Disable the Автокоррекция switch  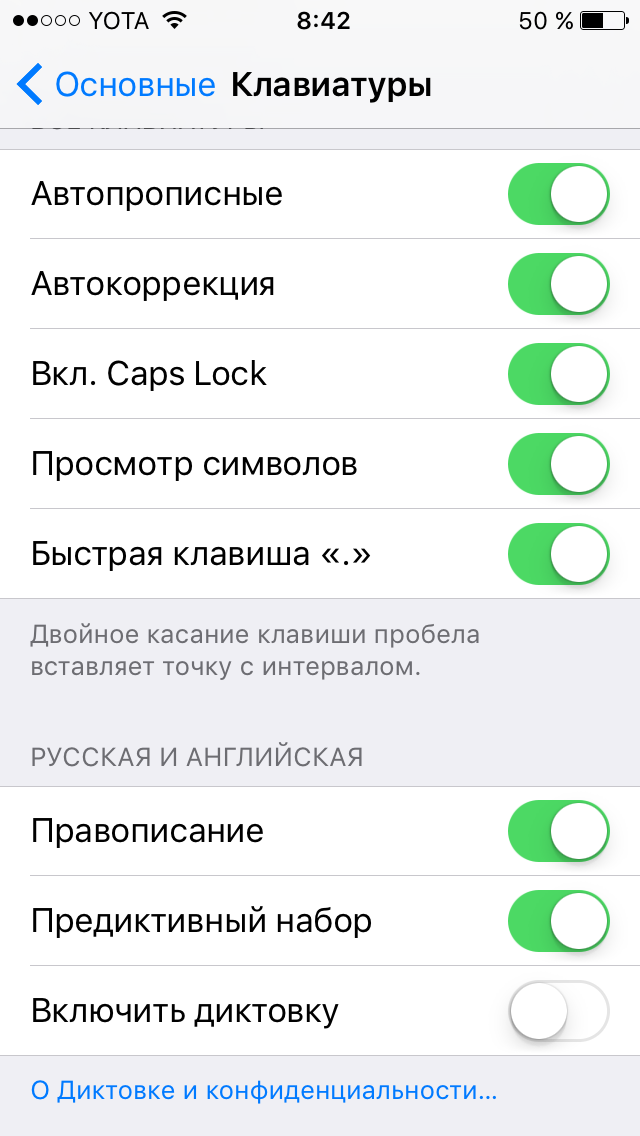click(559, 284)
